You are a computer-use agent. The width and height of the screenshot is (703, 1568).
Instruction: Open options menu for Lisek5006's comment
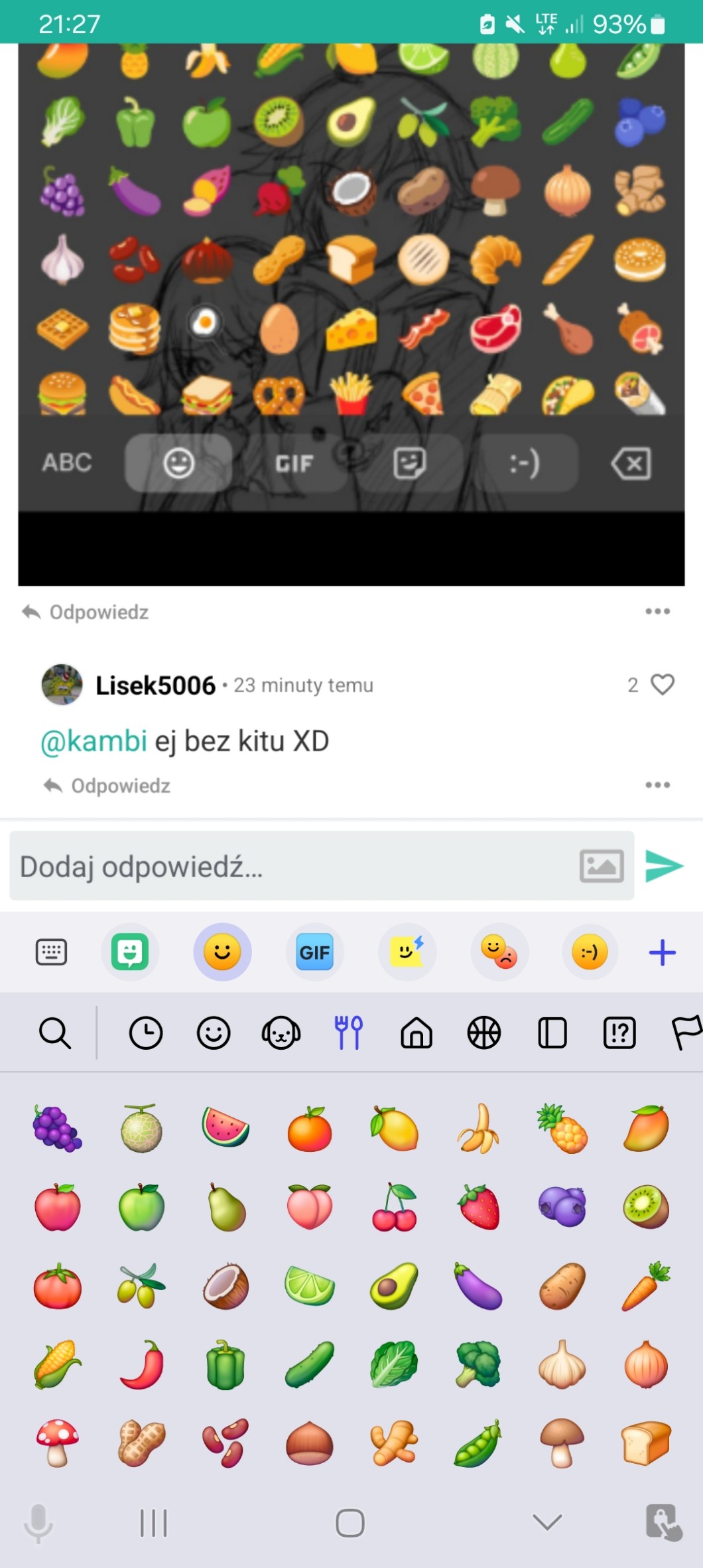(x=657, y=785)
